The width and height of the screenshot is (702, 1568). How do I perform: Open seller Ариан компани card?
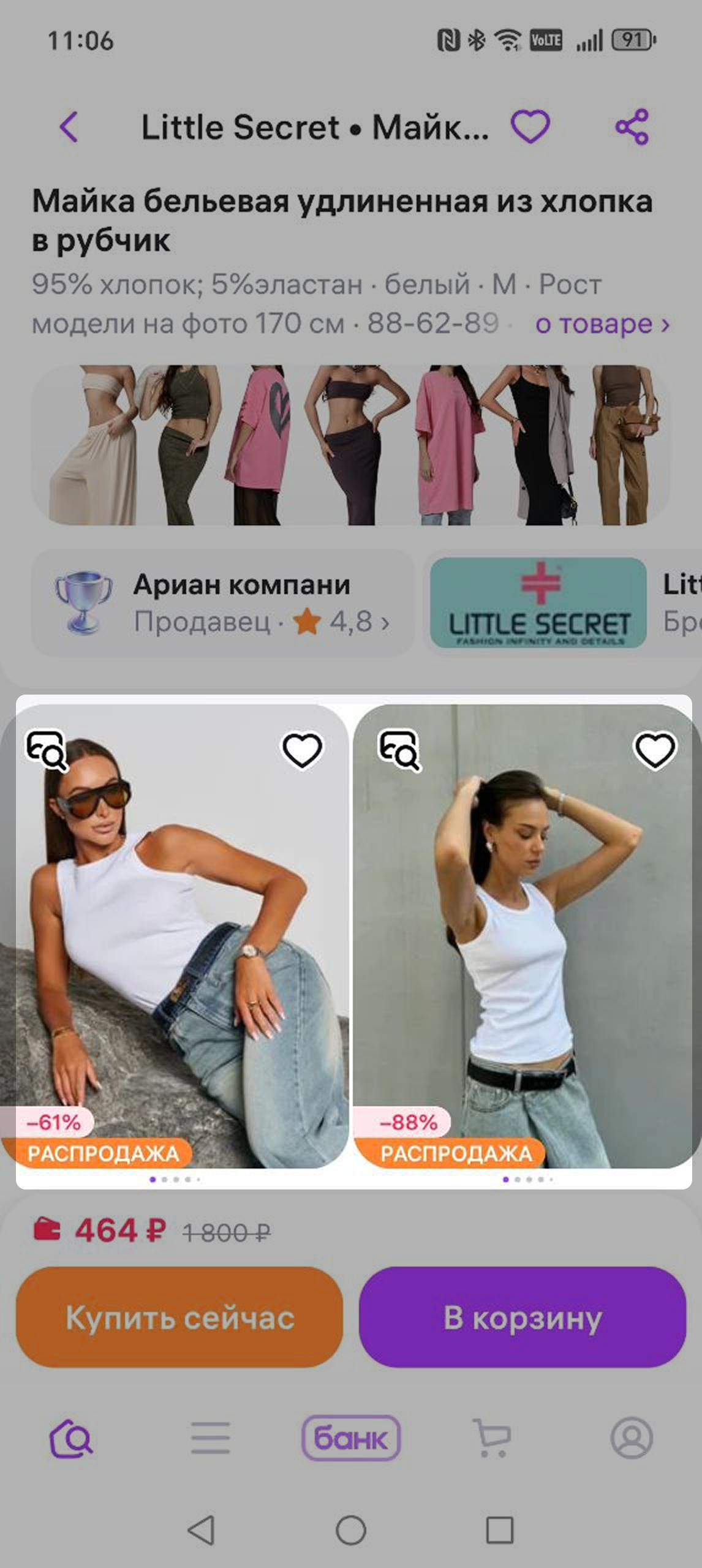pyautogui.click(x=223, y=603)
